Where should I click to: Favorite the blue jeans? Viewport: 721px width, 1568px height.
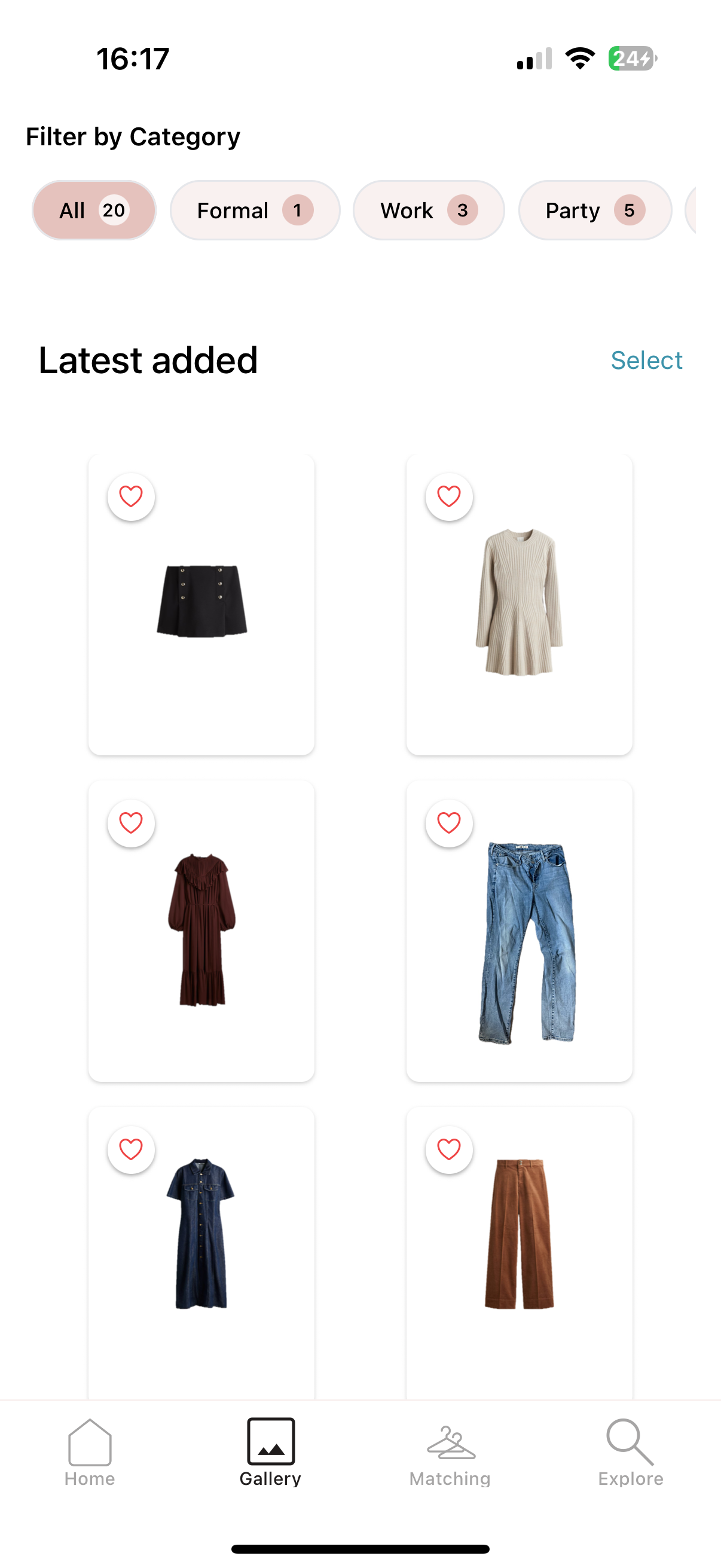click(449, 823)
